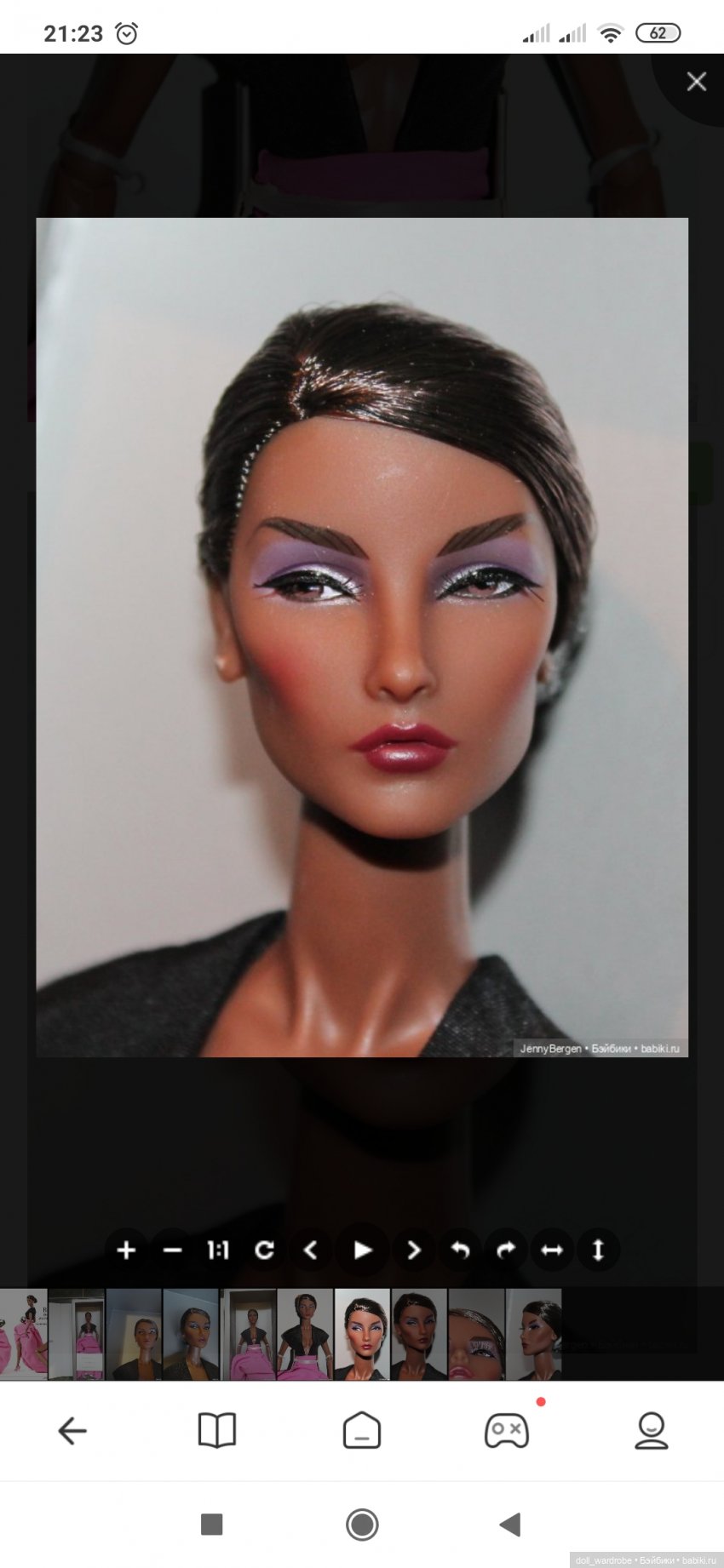Screen dimensions: 724x1568
Task: Flip the image horizontally
Action: [x=552, y=1250]
